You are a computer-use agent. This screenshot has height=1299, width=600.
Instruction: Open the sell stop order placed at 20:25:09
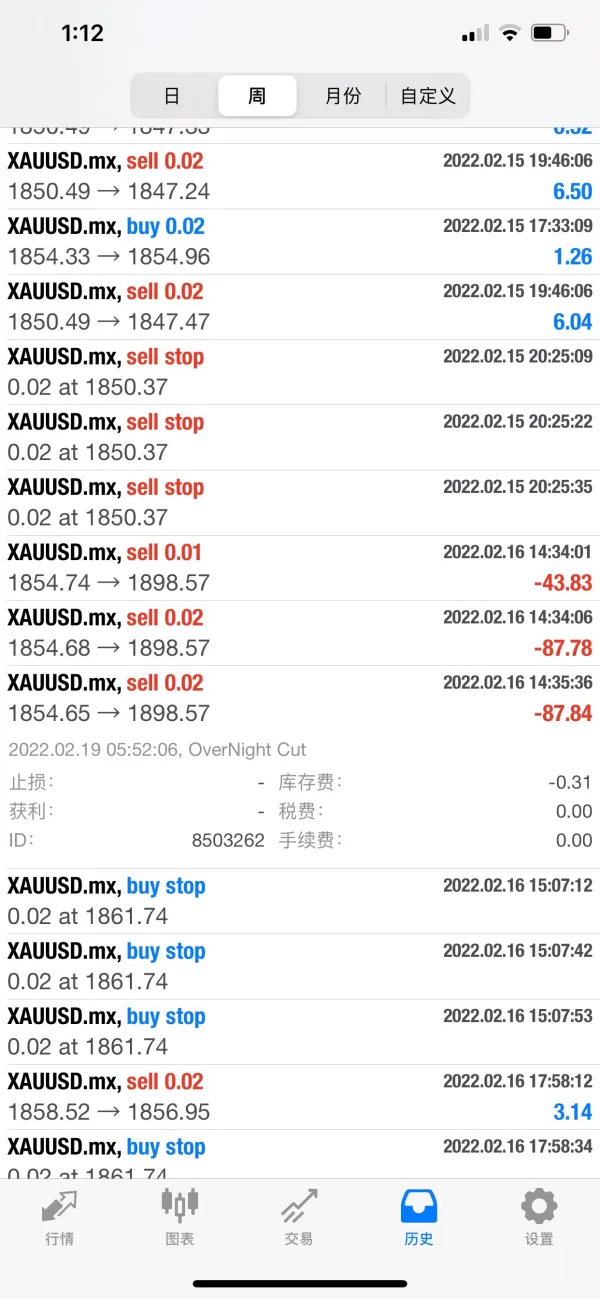coord(300,372)
